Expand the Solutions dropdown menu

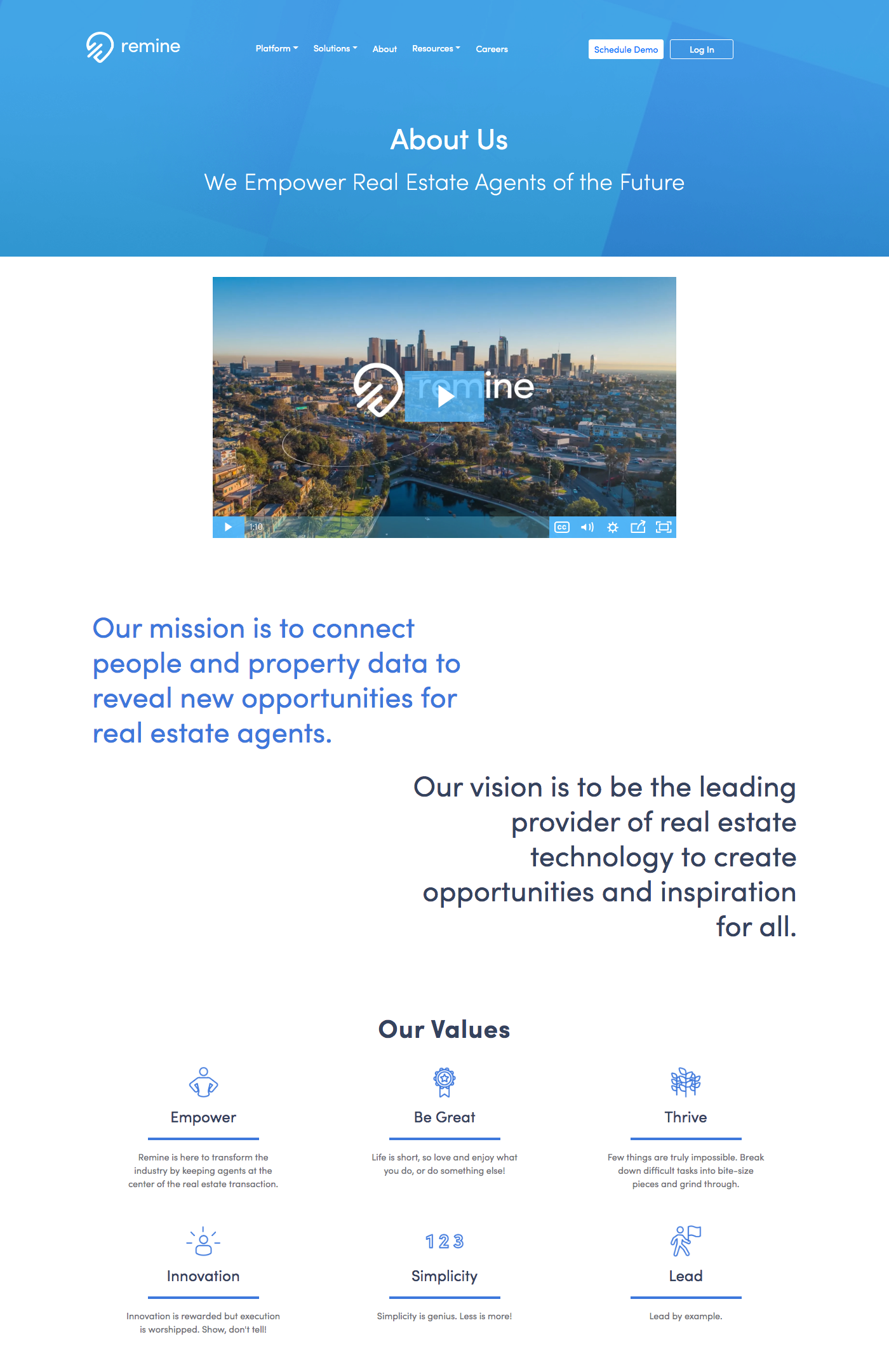click(335, 49)
